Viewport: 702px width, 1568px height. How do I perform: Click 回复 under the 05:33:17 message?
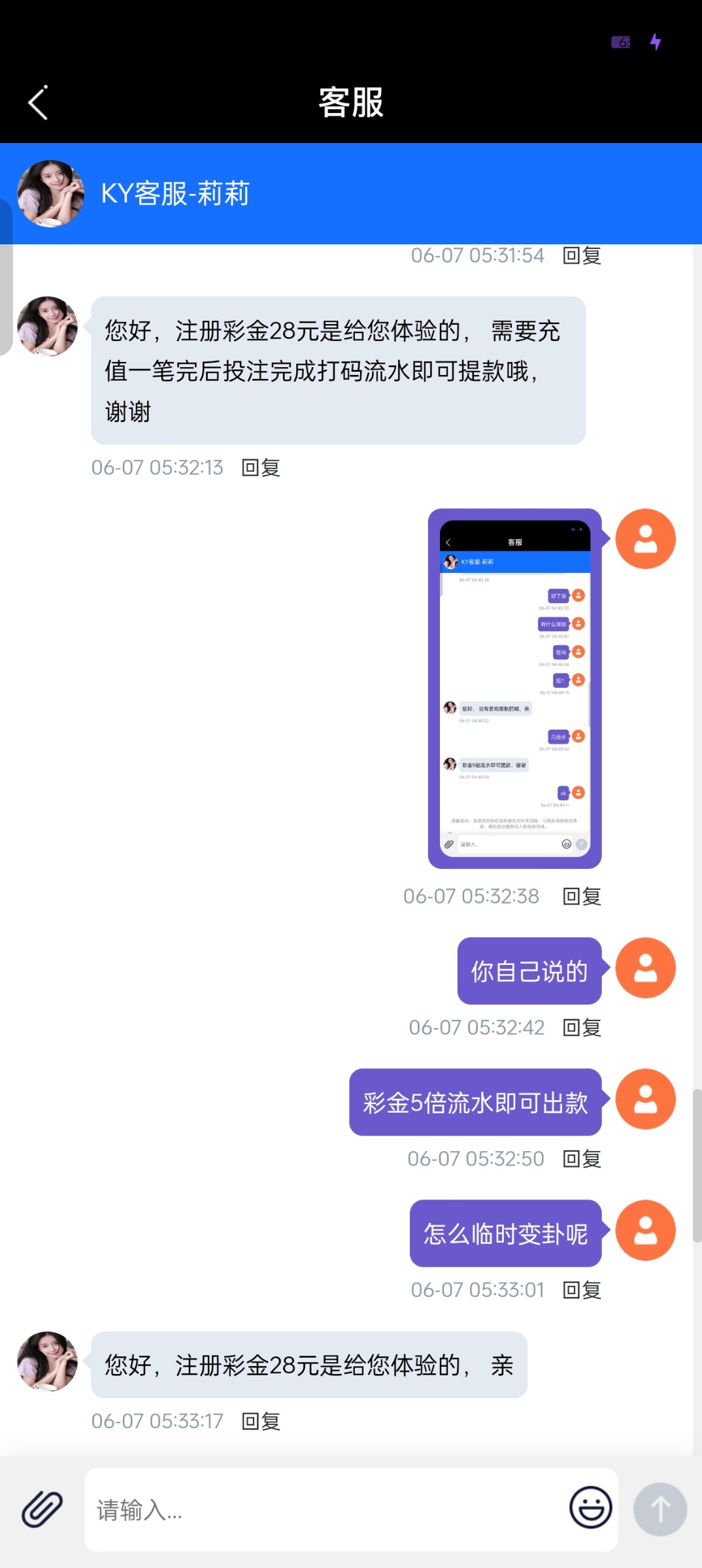pyautogui.click(x=261, y=1422)
